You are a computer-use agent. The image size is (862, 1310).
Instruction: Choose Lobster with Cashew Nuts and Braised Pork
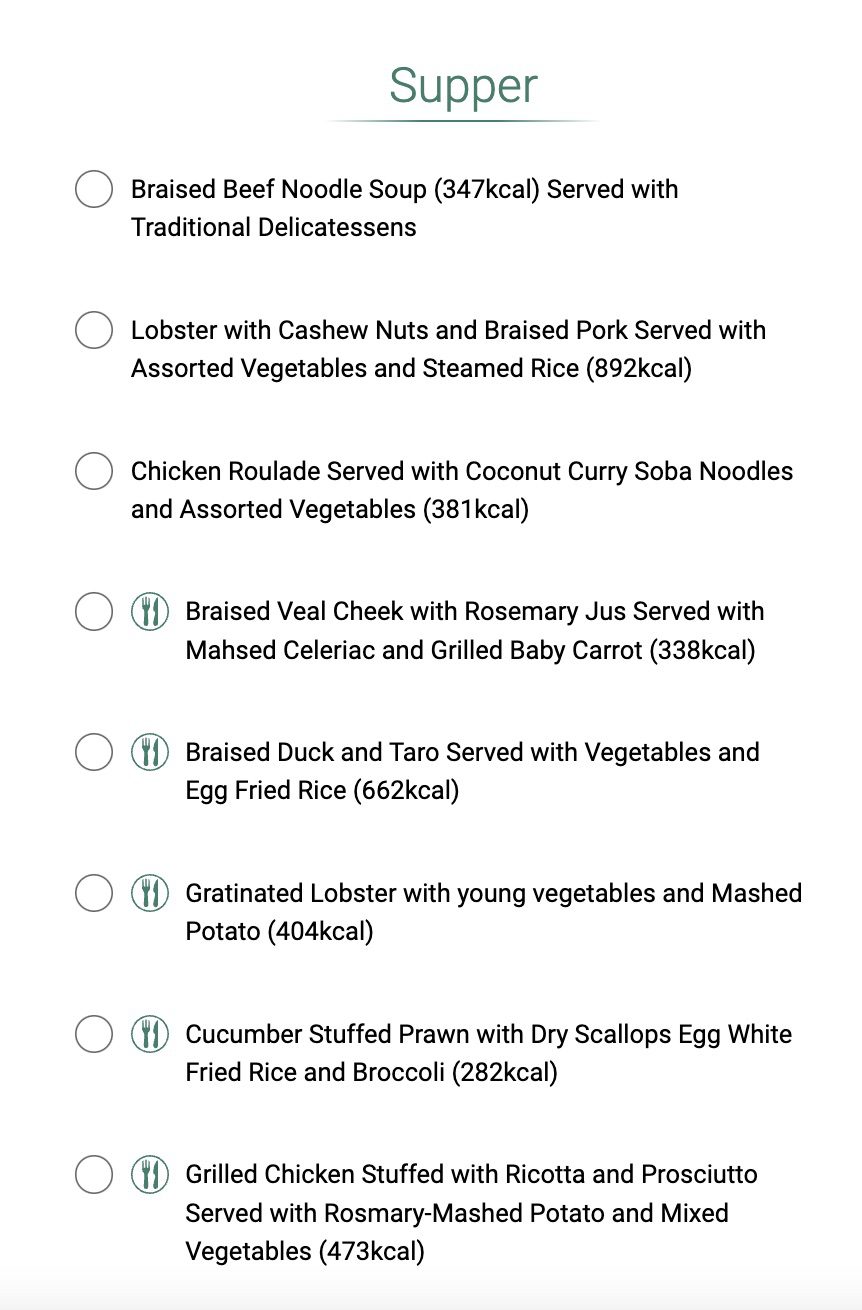pyautogui.click(x=93, y=330)
